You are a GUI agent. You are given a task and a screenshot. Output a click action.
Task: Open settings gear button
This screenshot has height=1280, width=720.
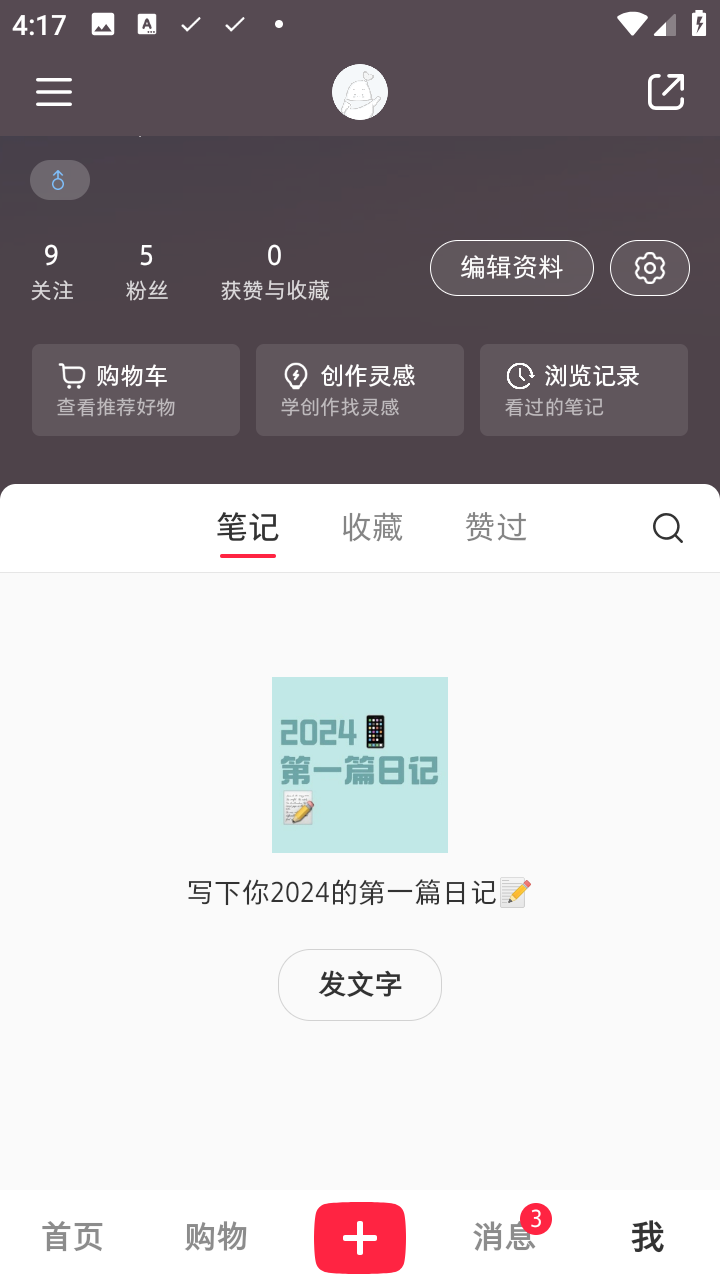pyautogui.click(x=650, y=268)
